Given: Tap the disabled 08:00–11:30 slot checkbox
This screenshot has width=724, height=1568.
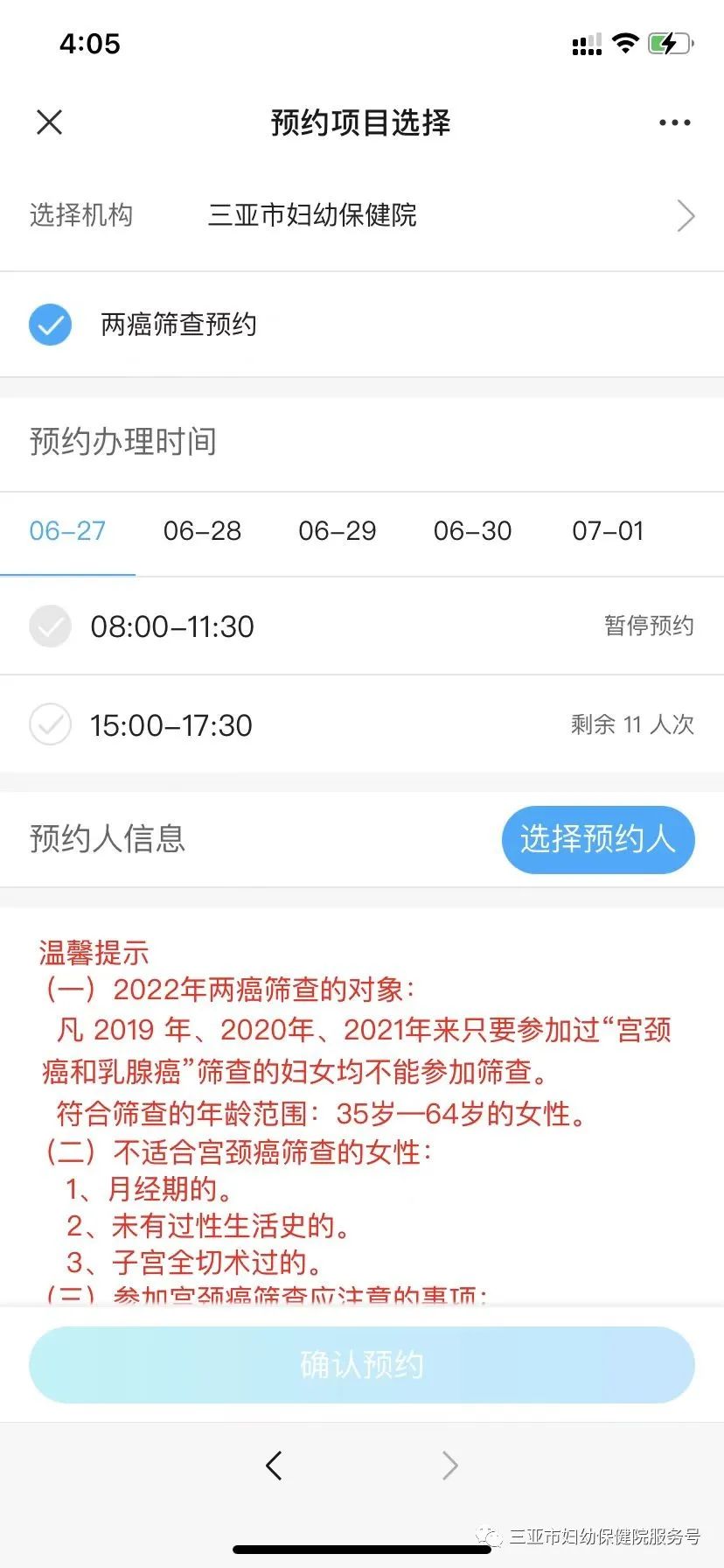Looking at the screenshot, I should 50,626.
